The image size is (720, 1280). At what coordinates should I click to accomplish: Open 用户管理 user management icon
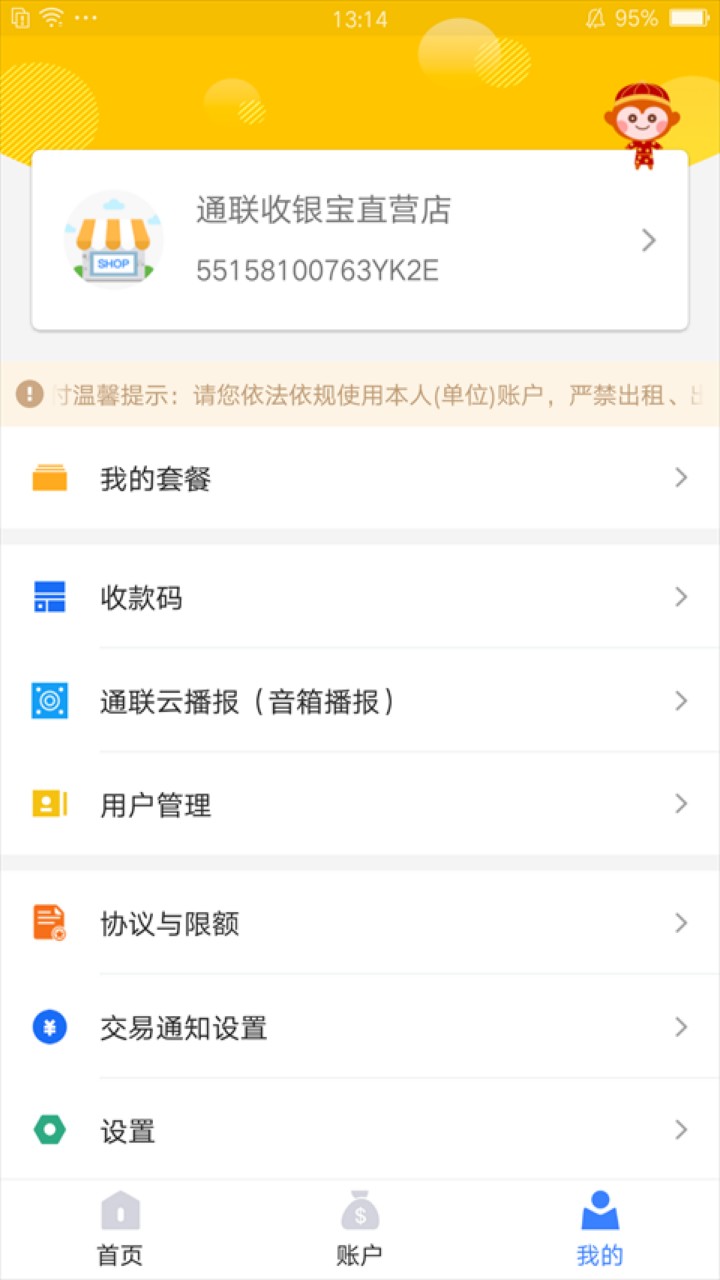[x=49, y=804]
